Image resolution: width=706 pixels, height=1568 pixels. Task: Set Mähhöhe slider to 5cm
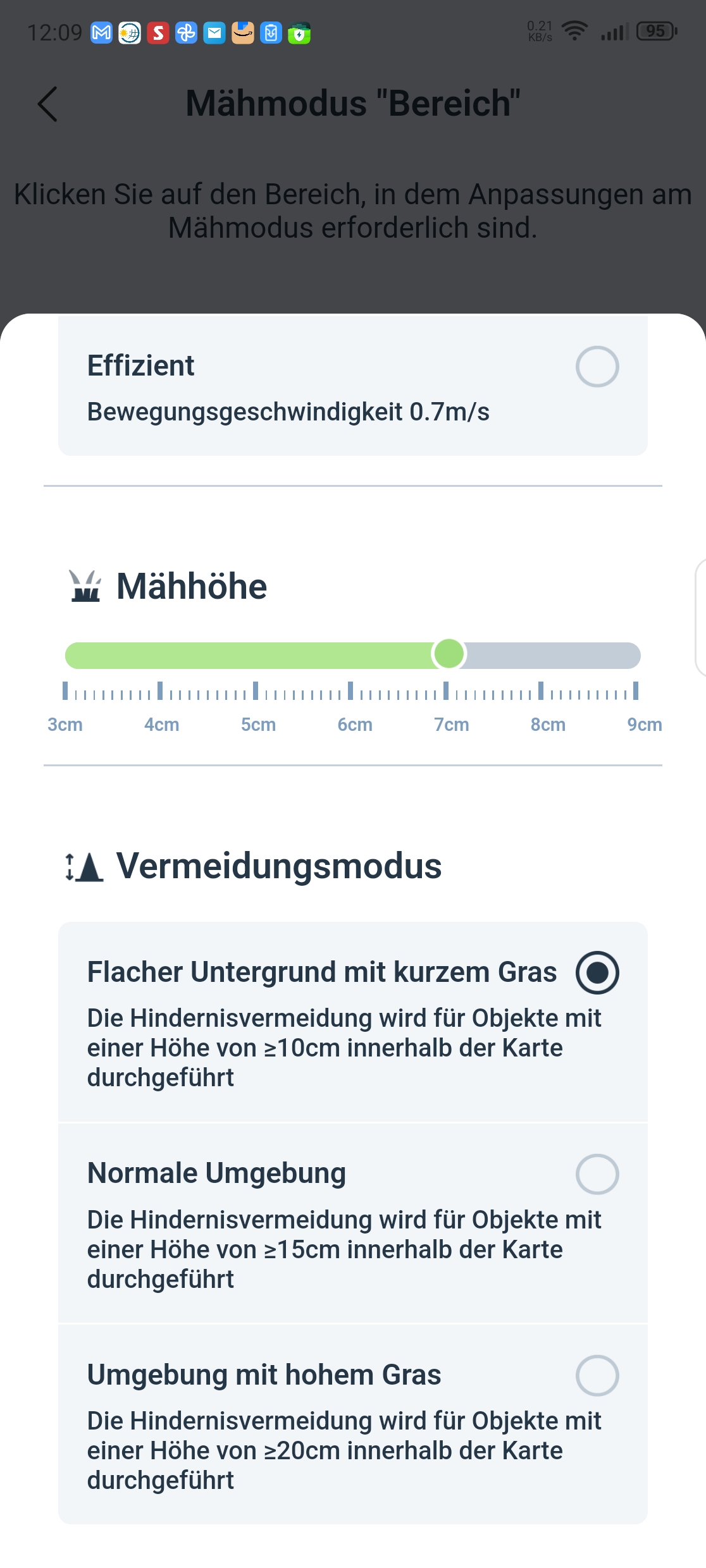256,656
